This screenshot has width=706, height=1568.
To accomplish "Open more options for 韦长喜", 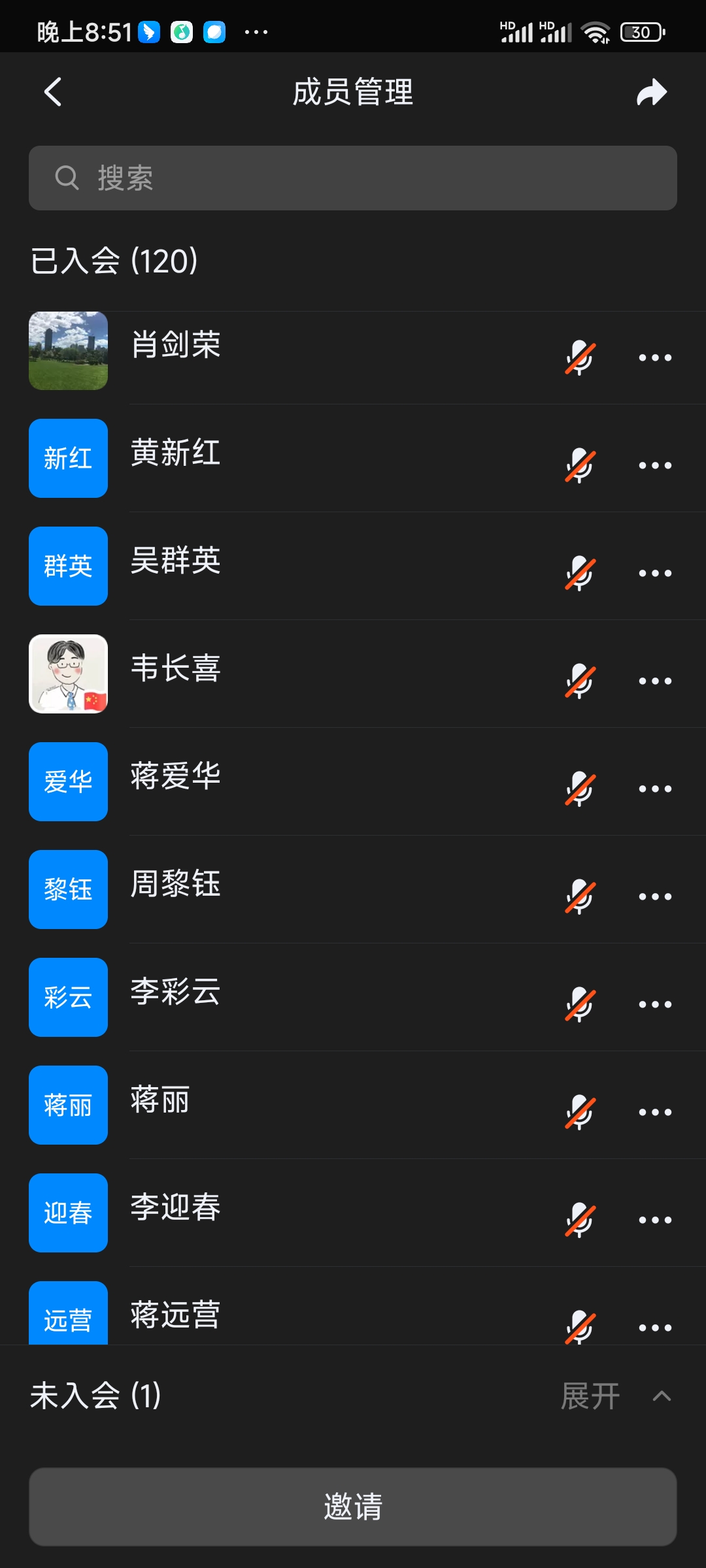I will pos(655,681).
